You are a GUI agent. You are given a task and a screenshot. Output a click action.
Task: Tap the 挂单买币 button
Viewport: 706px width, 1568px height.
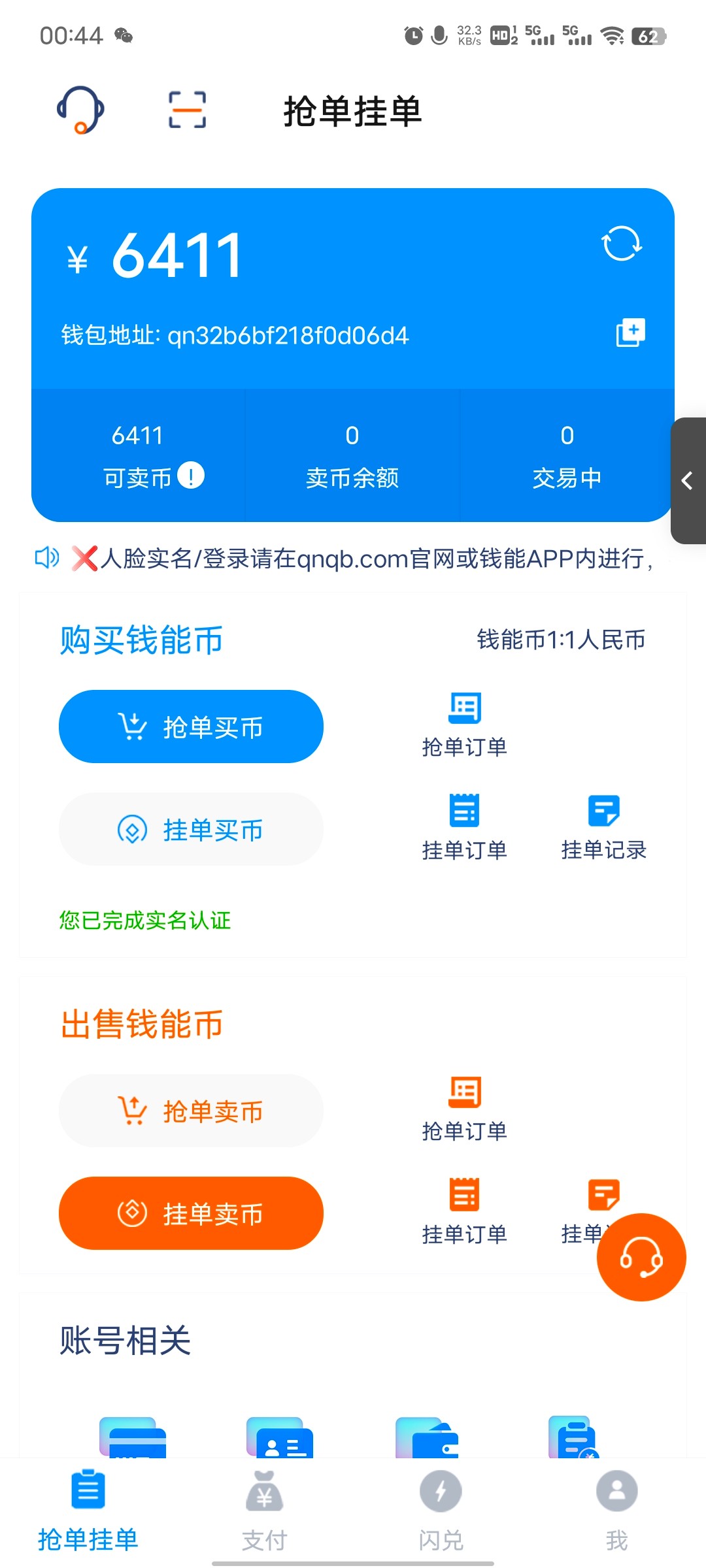(191, 830)
